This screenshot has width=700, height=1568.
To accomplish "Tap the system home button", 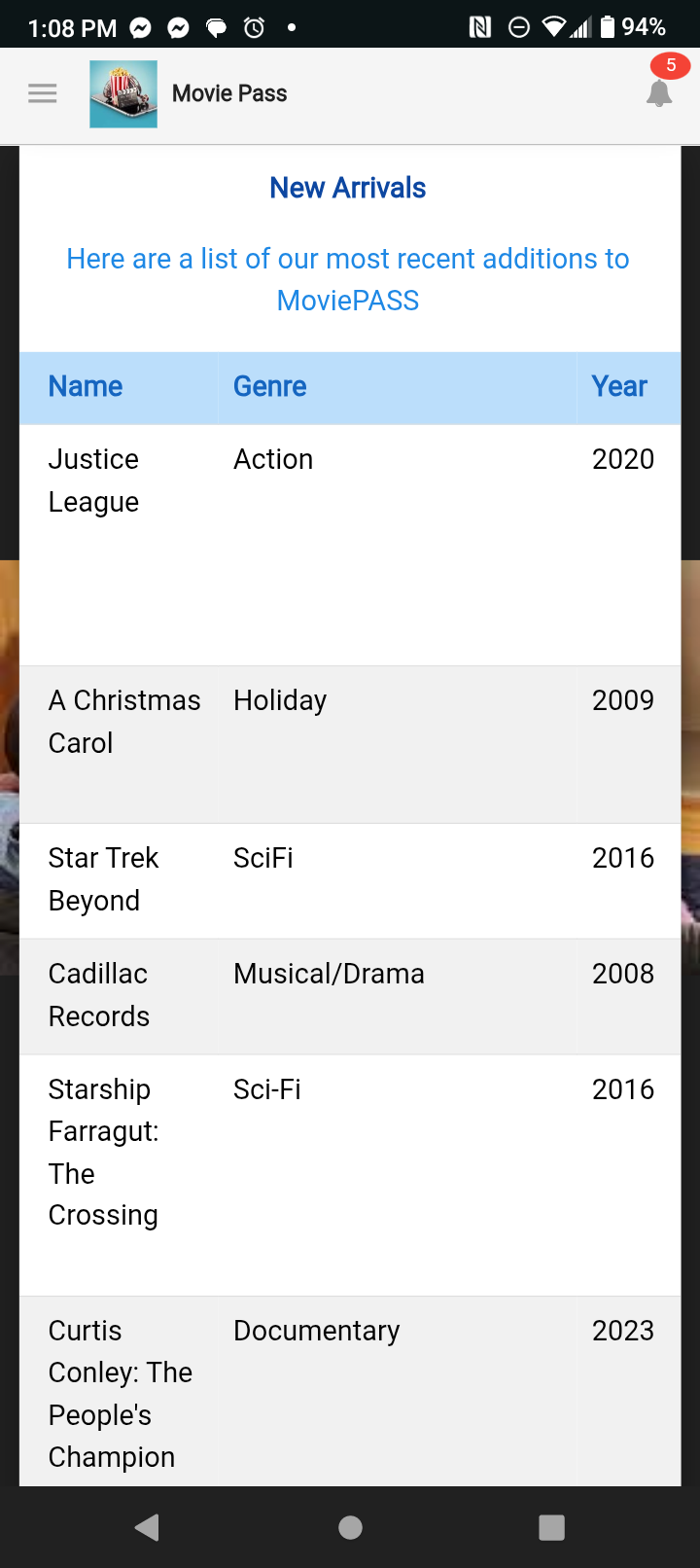I will [350, 1527].
